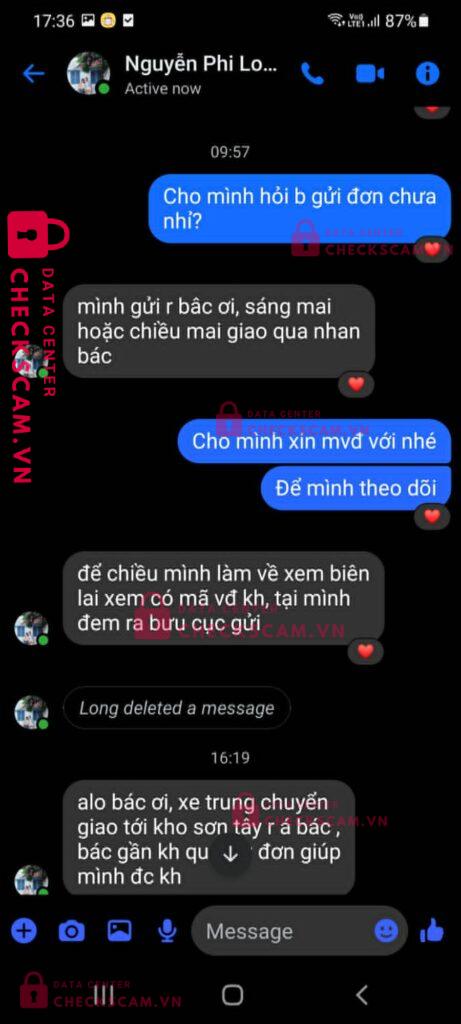The height and width of the screenshot is (1024, 461).
Task: Open Nguyễn Phi Lo… profile header
Action: (172, 74)
